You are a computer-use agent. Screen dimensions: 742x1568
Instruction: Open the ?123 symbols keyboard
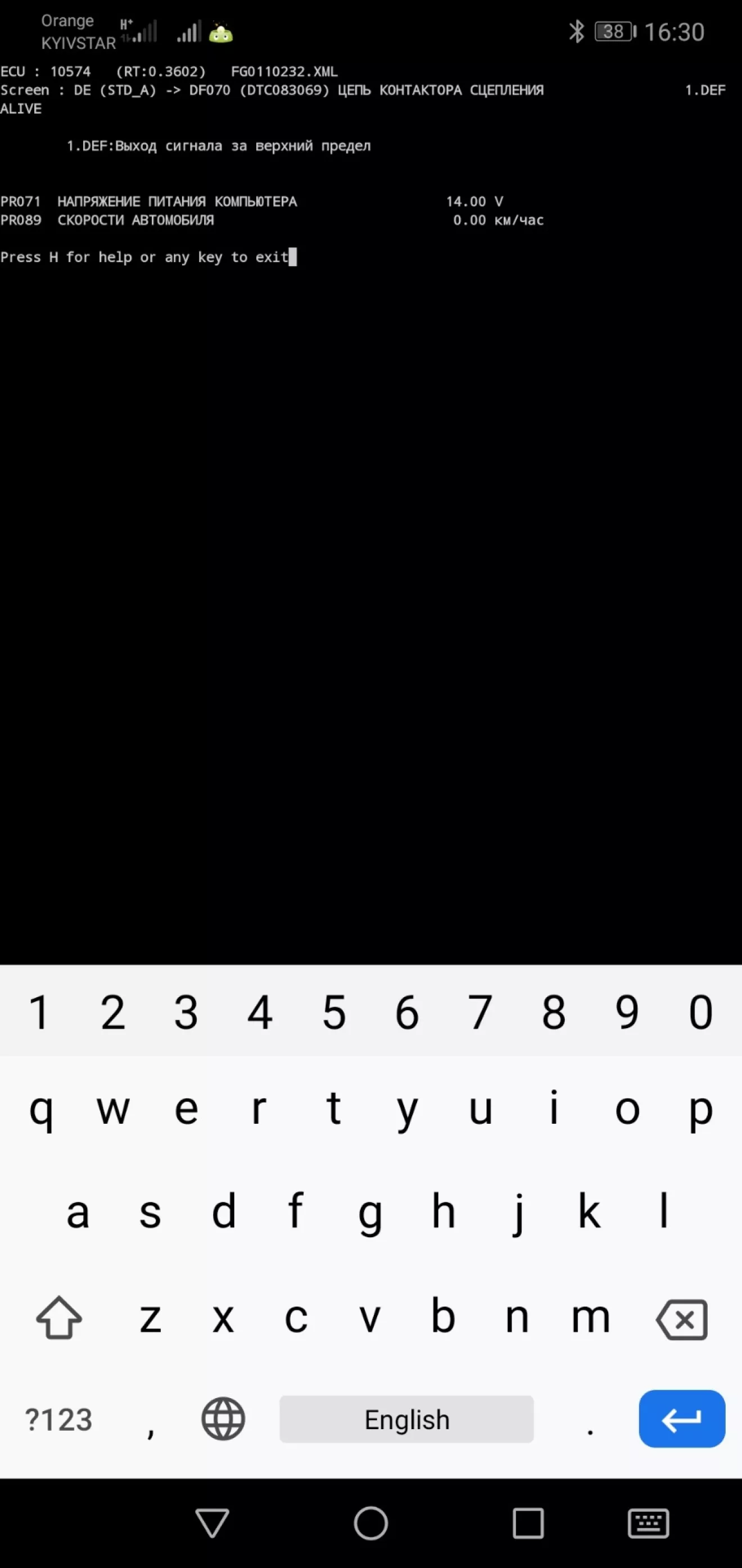point(58,1420)
